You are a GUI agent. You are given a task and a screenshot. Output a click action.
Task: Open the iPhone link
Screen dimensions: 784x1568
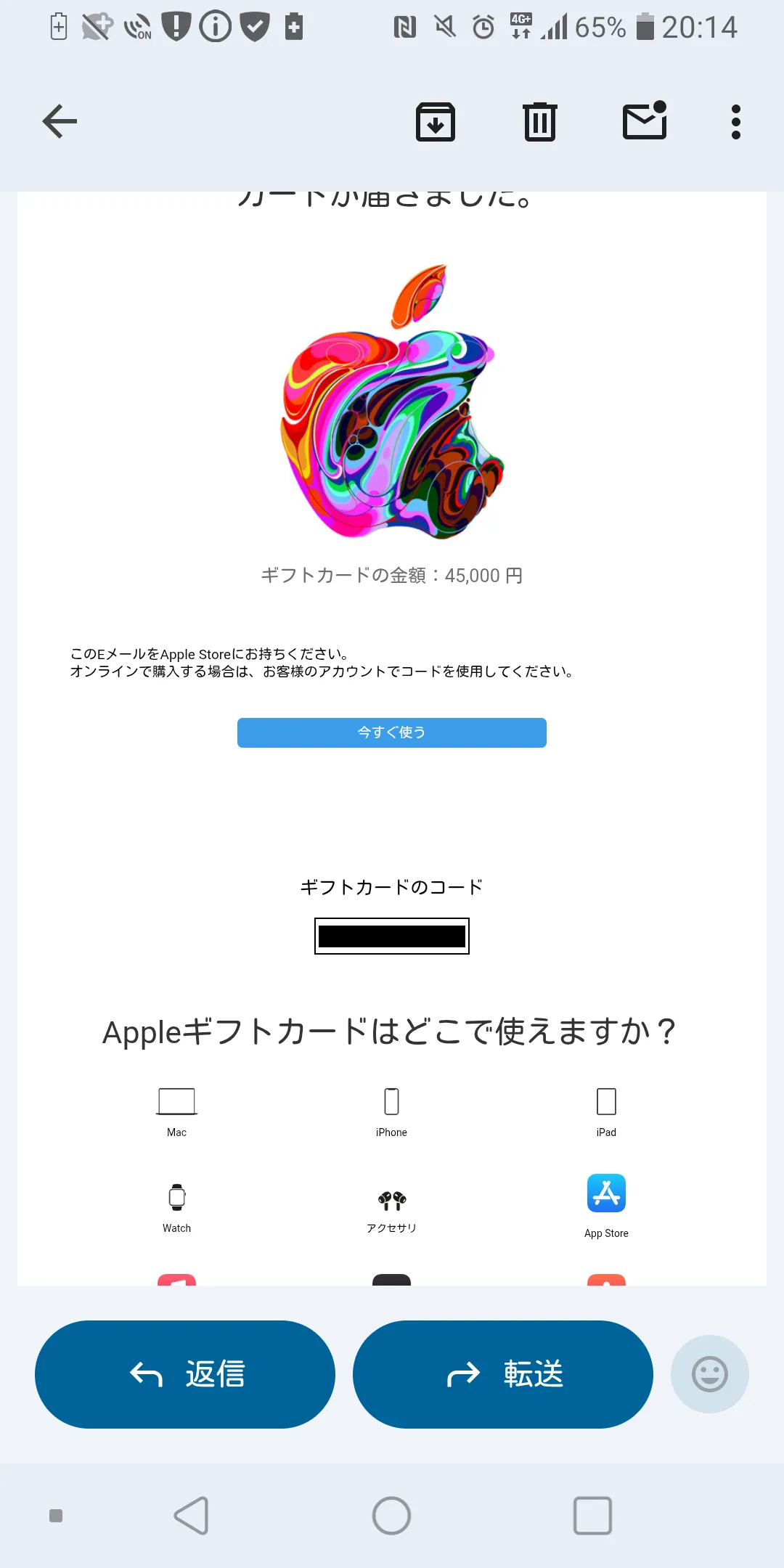tap(391, 1111)
